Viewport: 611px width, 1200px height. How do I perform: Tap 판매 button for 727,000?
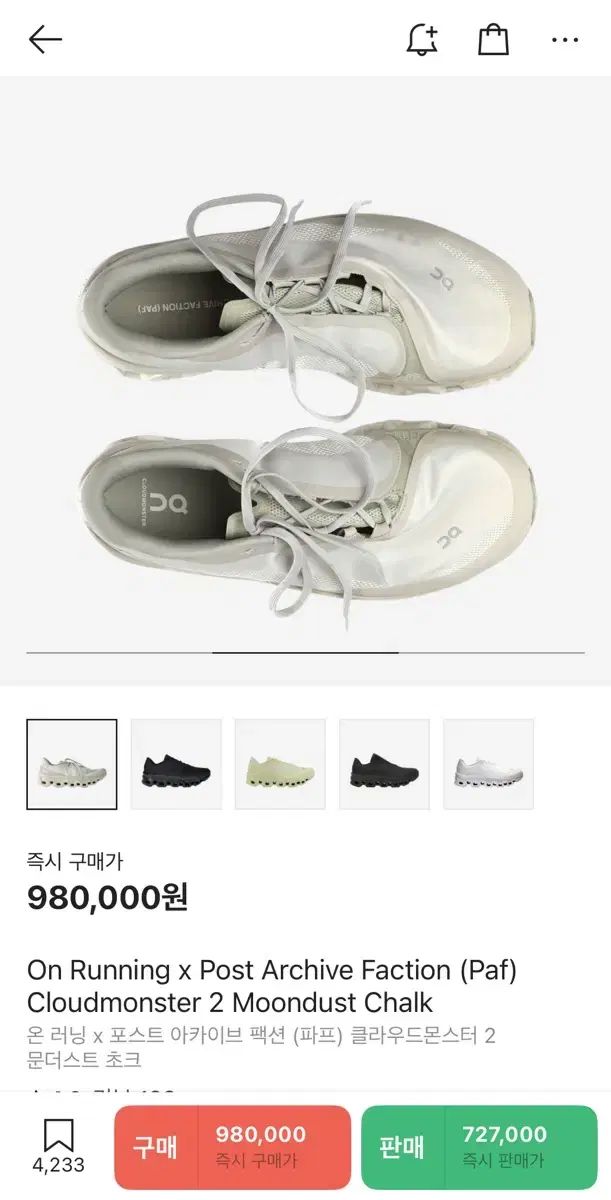(479, 1146)
